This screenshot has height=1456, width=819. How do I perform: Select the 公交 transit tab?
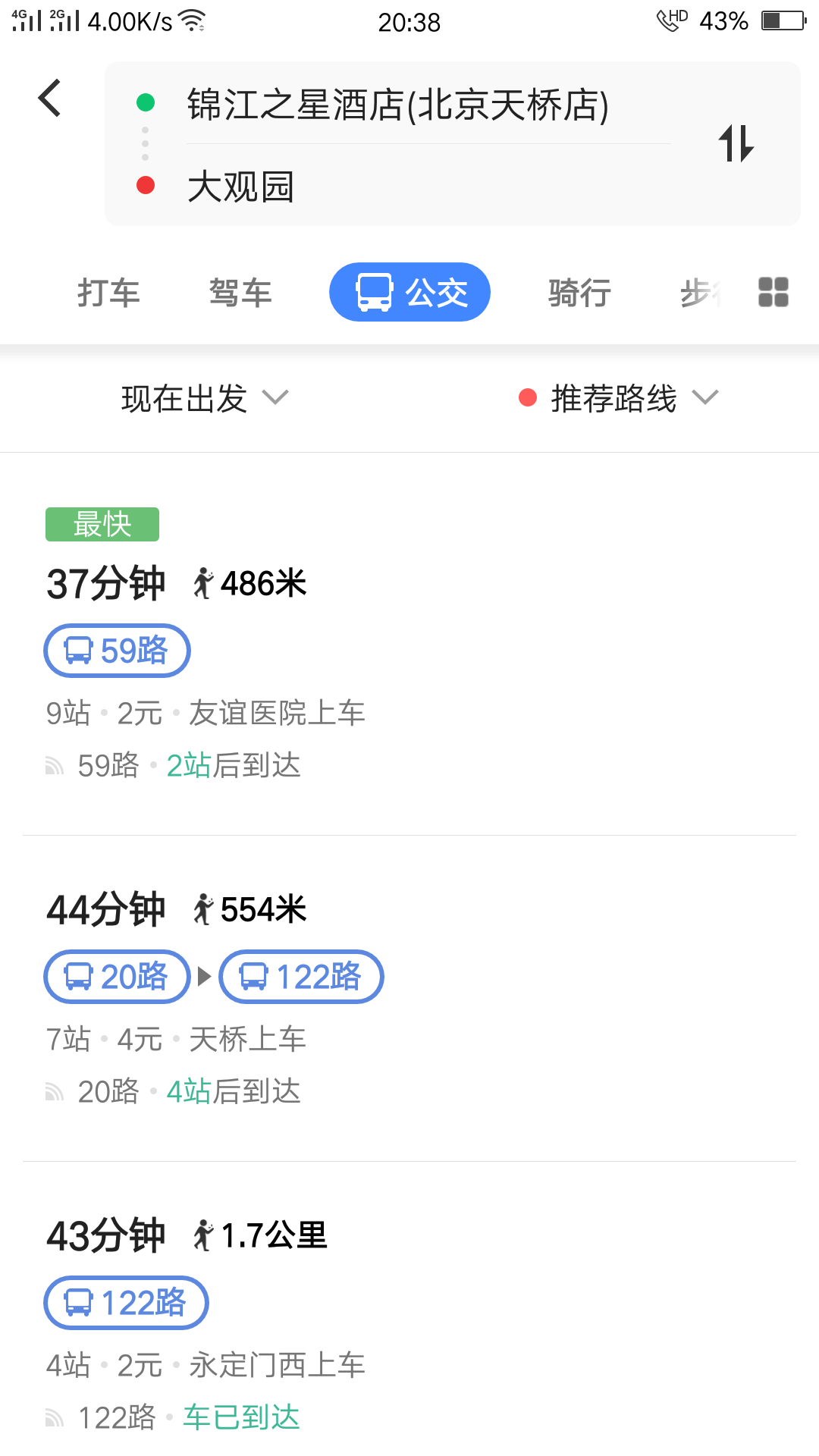coord(409,293)
